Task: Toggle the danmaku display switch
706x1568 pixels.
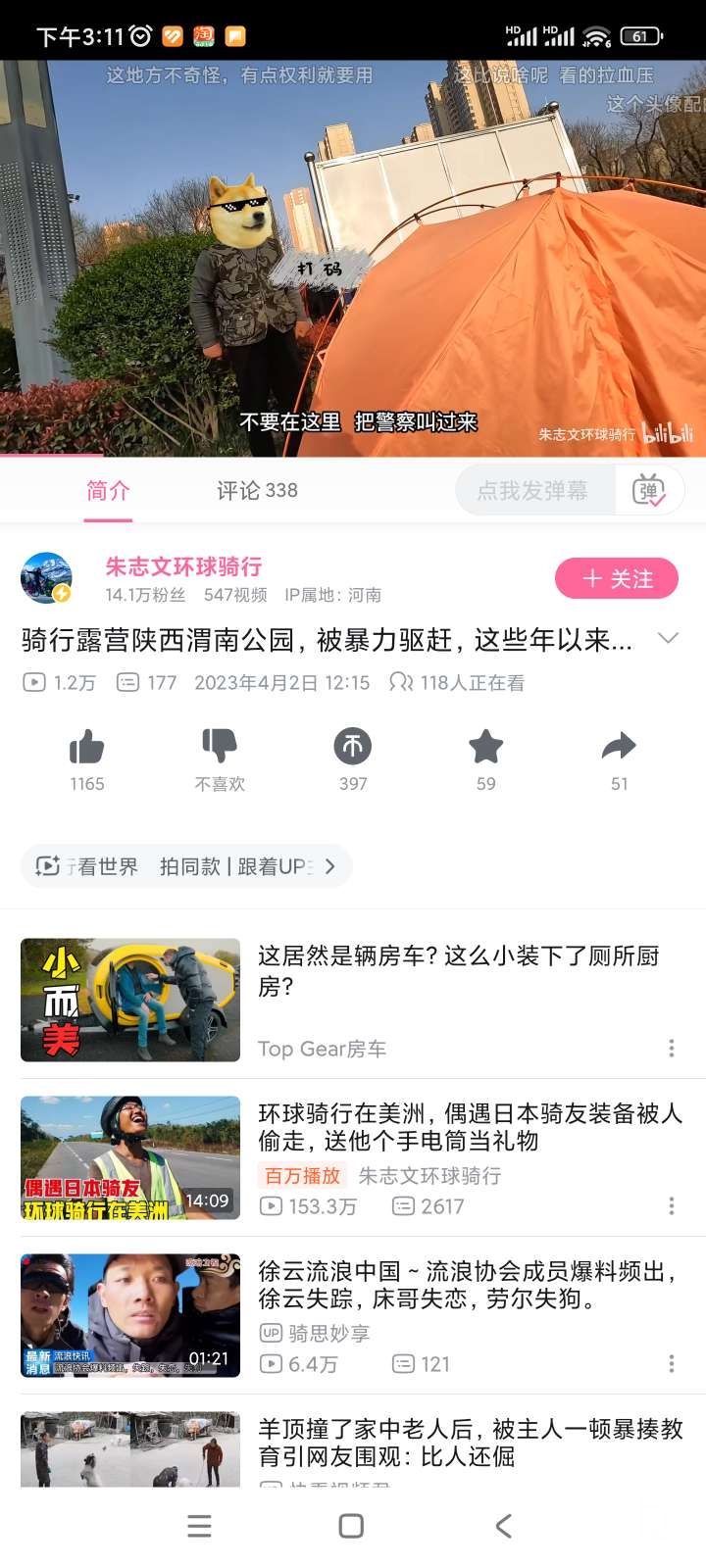Action: 649,490
